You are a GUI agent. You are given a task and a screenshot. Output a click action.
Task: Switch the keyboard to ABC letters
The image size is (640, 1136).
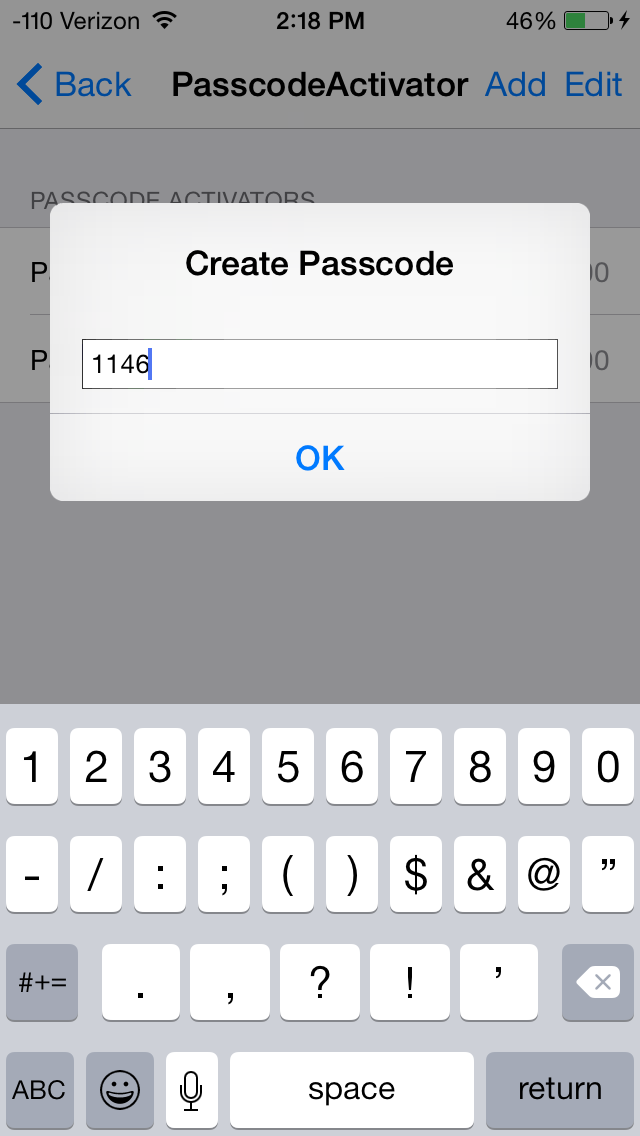[x=40, y=1089]
